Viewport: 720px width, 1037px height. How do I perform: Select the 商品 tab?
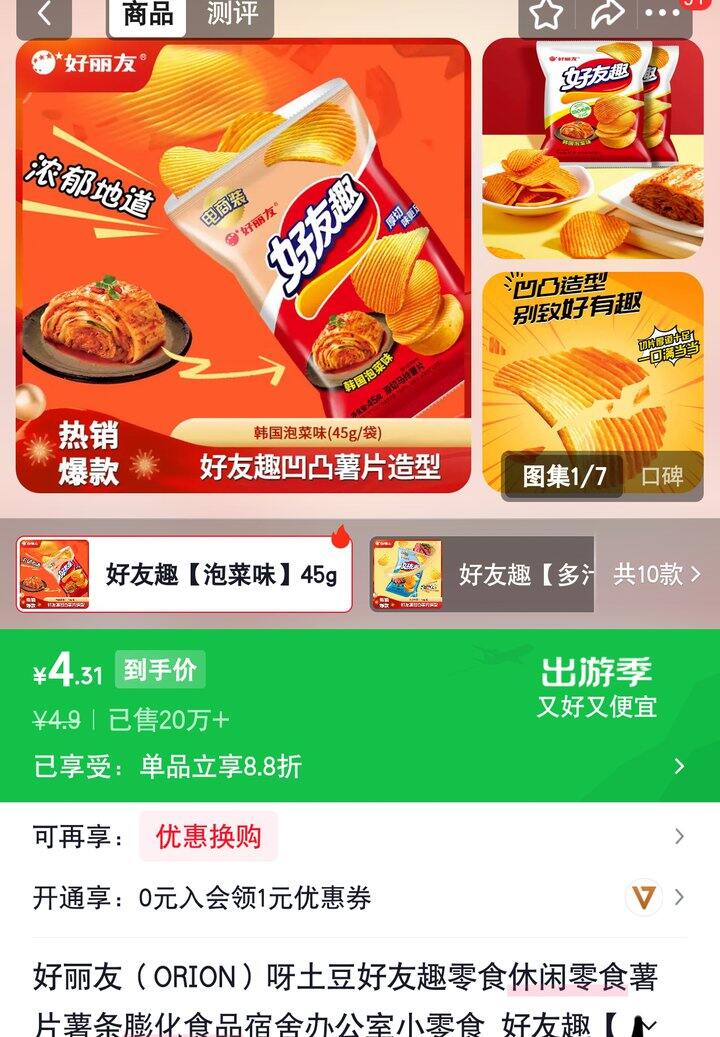(147, 14)
